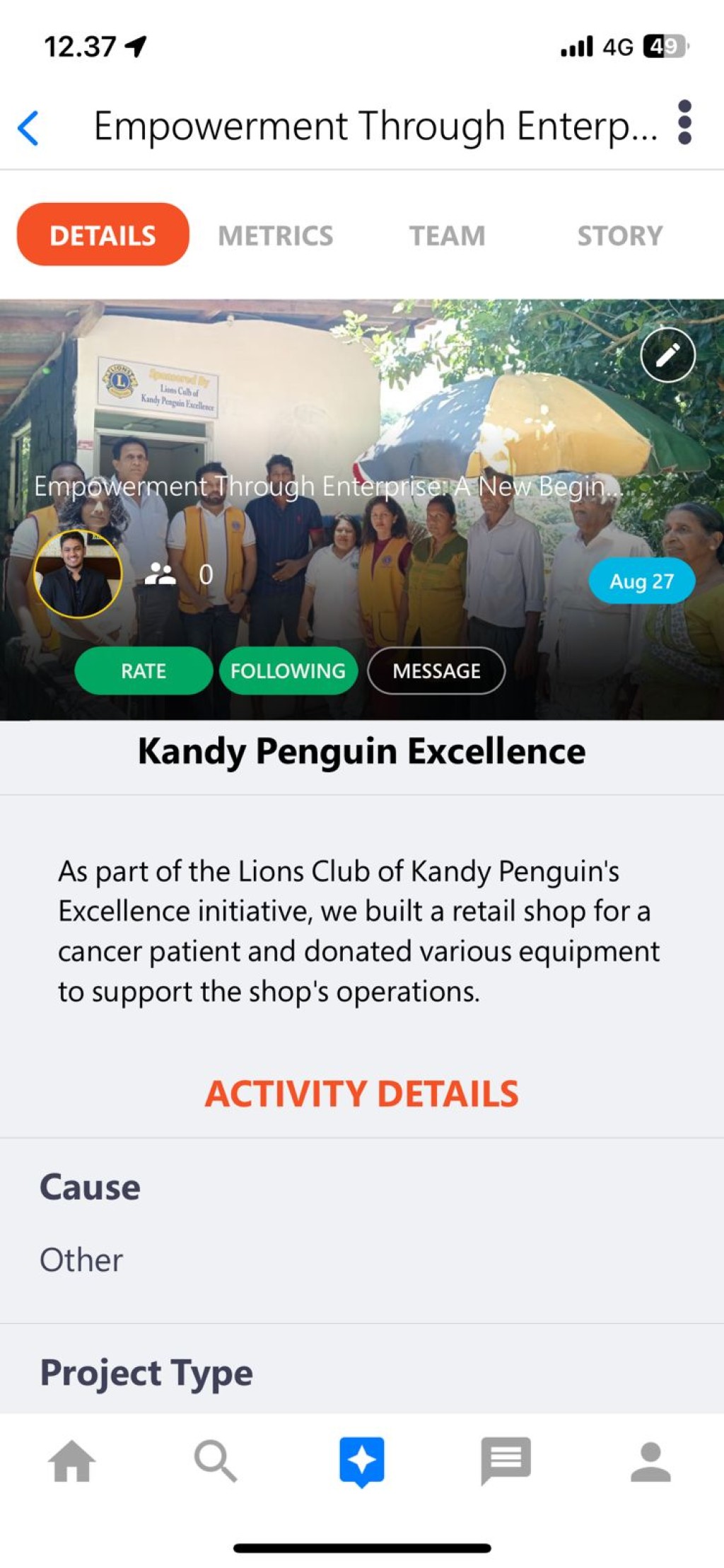The width and height of the screenshot is (724, 1568).
Task: Open the chat messages tab
Action: (506, 1460)
